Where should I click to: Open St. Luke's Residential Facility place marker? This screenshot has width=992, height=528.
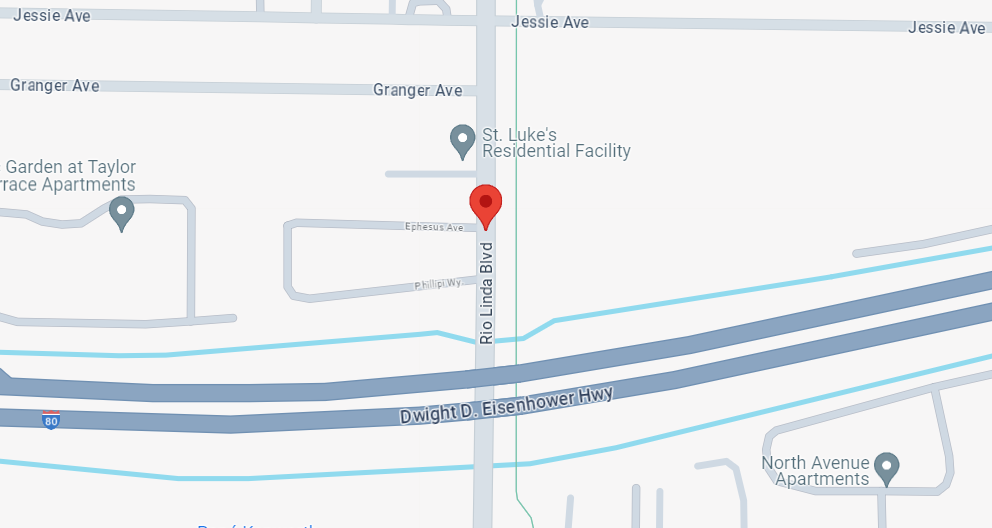(462, 140)
